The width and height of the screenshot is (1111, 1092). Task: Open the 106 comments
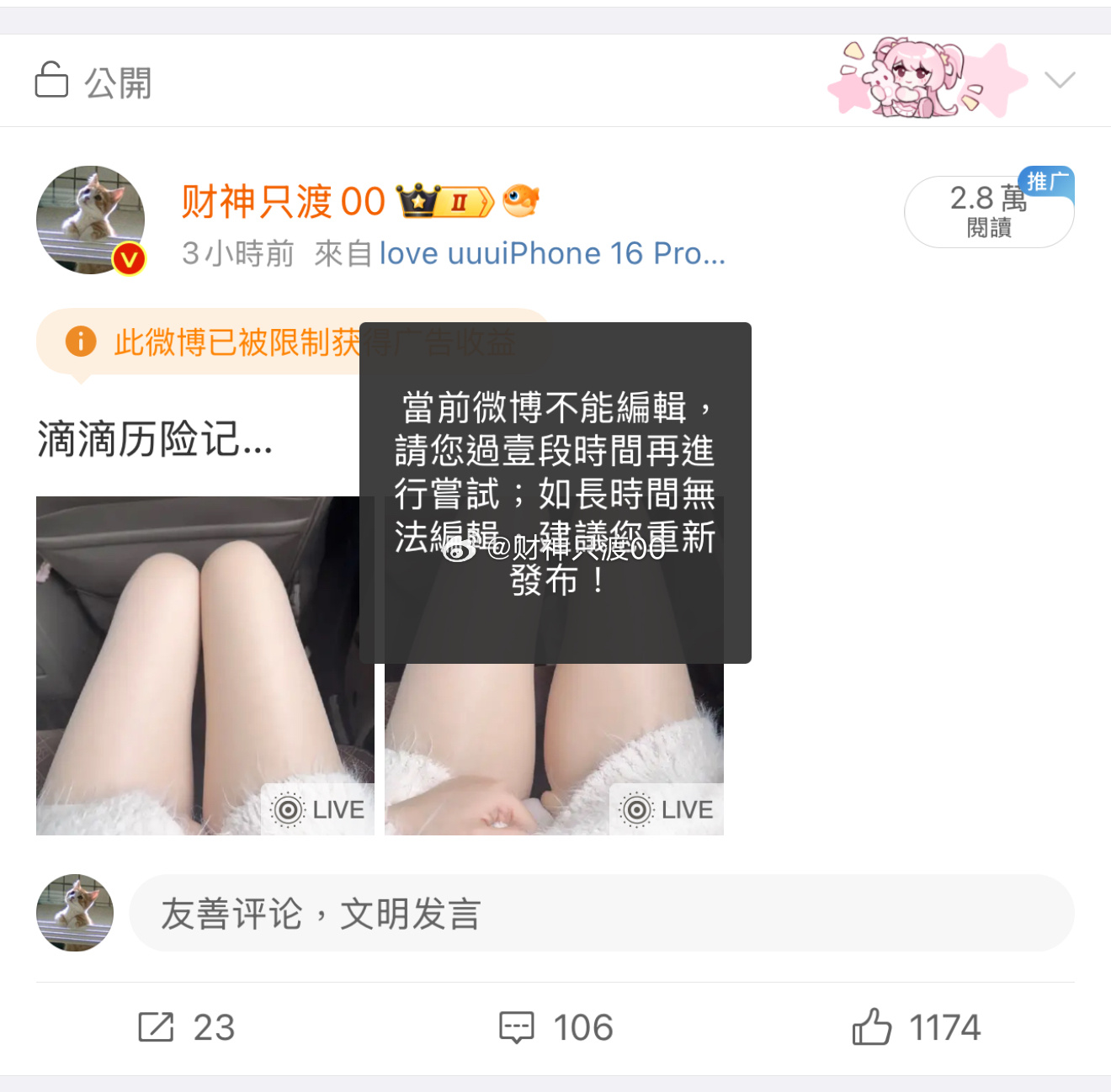(556, 1027)
